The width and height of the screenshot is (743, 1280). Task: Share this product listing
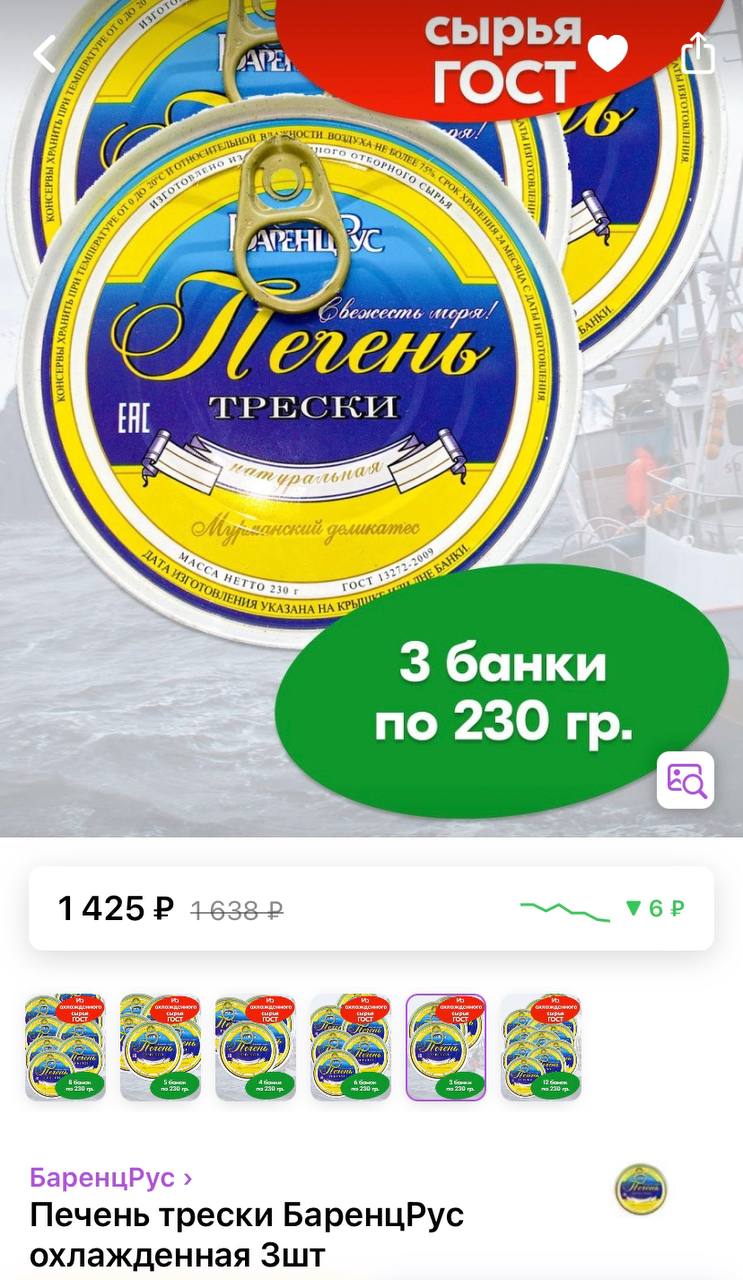698,52
